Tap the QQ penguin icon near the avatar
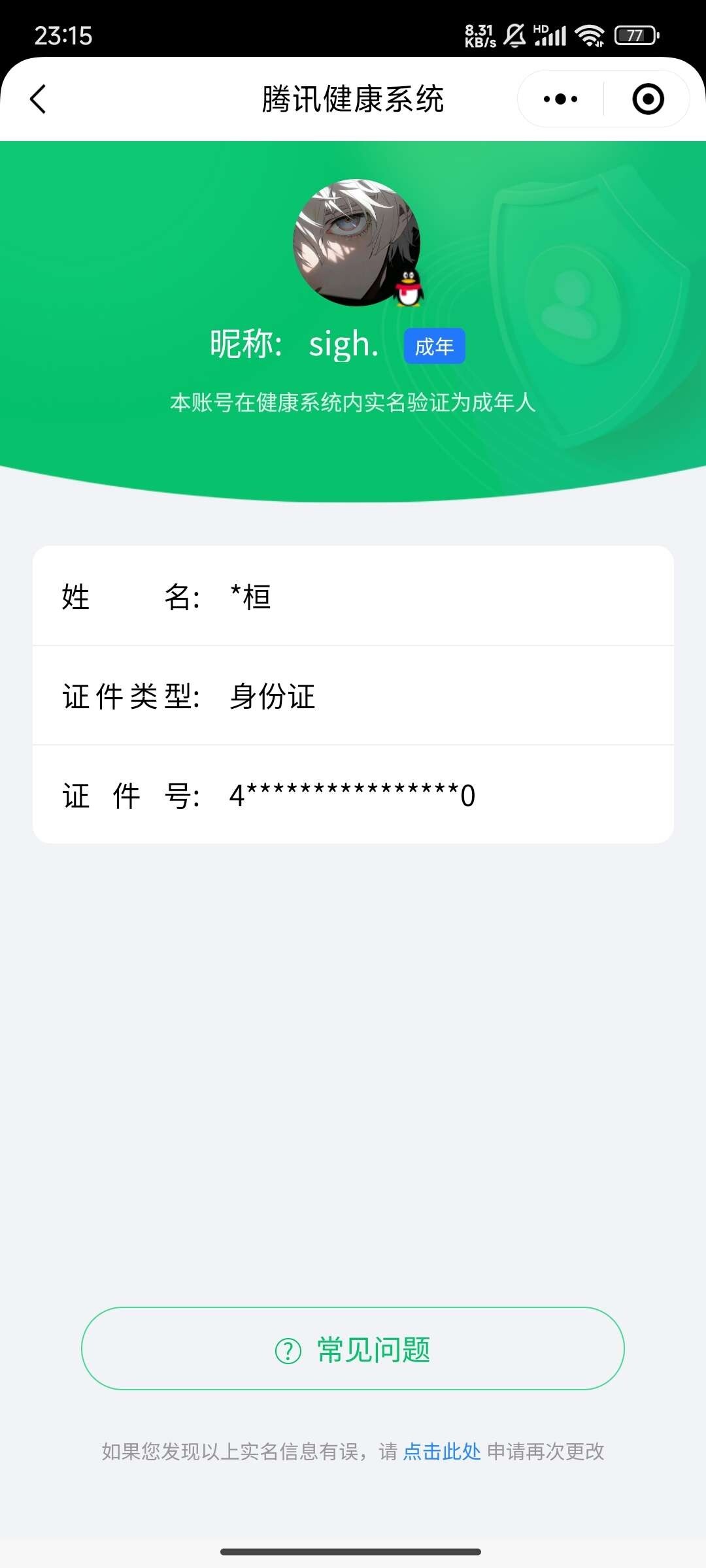Screen dimensions: 706x1568 click(407, 287)
